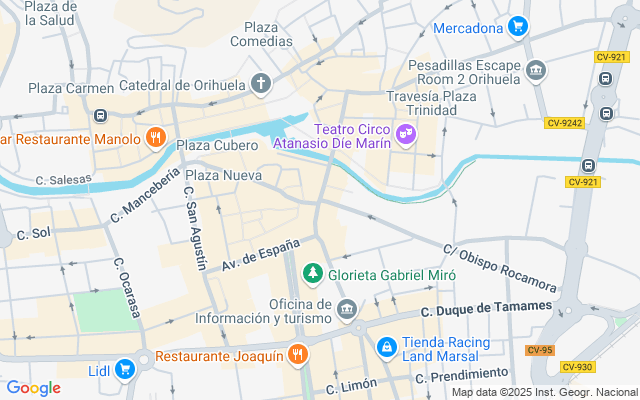The width and height of the screenshot is (640, 400).
Task: Tap the Tienda Racing Land Marsal pin
Action: point(386,348)
